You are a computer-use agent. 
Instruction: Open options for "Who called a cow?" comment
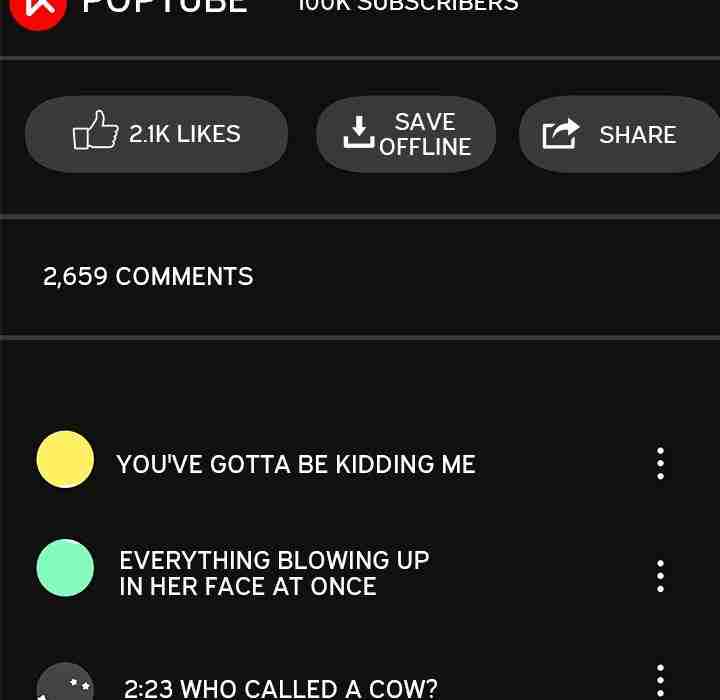[660, 681]
